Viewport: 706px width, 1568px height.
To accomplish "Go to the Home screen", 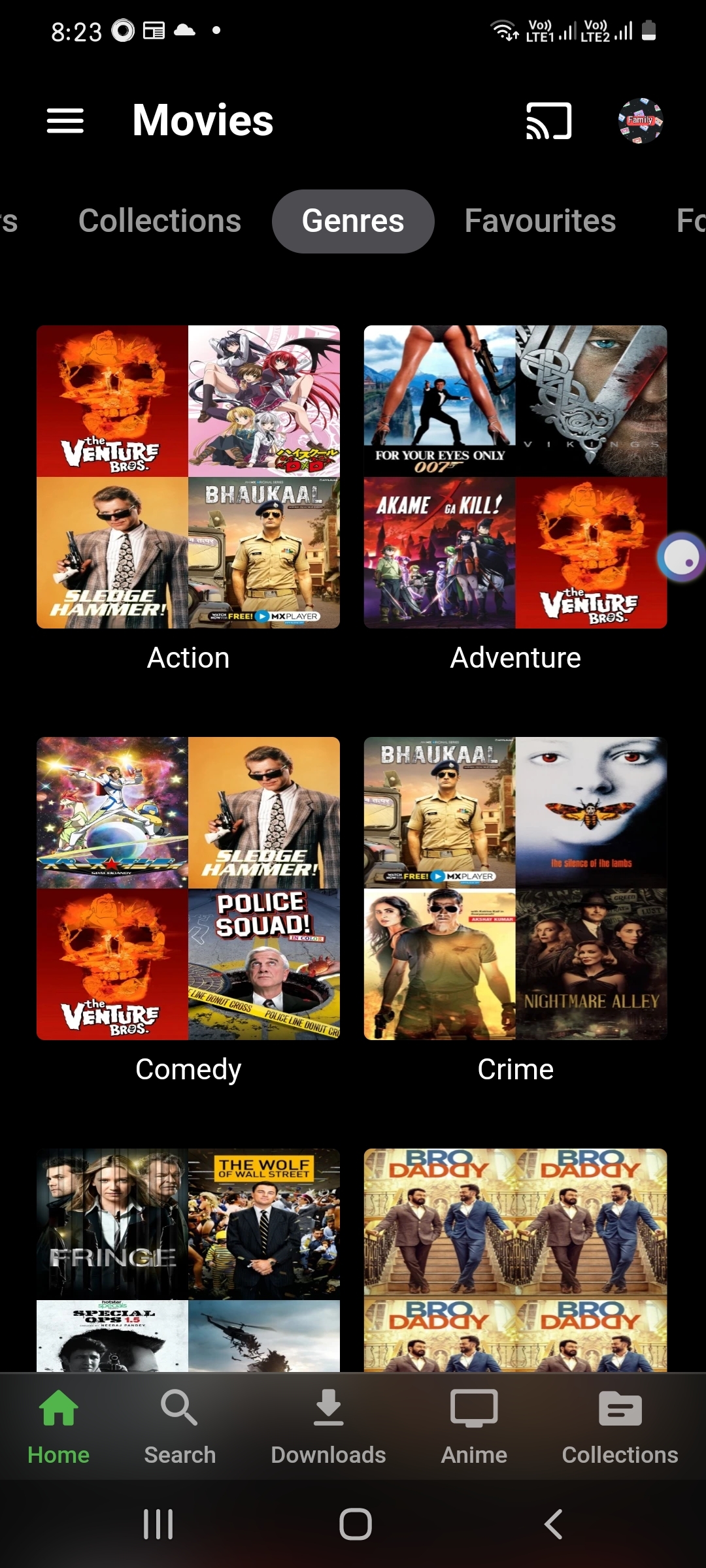I will pos(58,1428).
